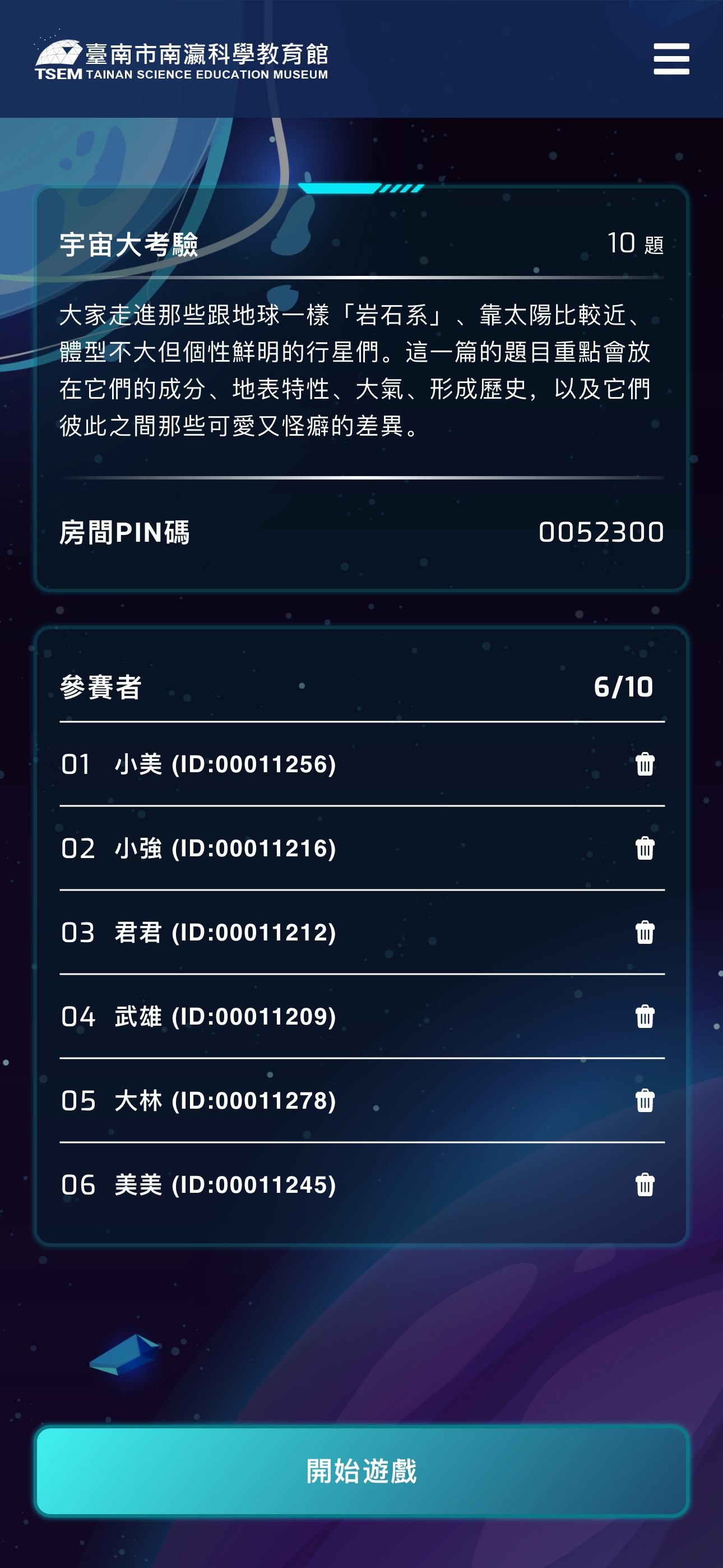Remove participant 小美 with trash icon

coord(645,764)
